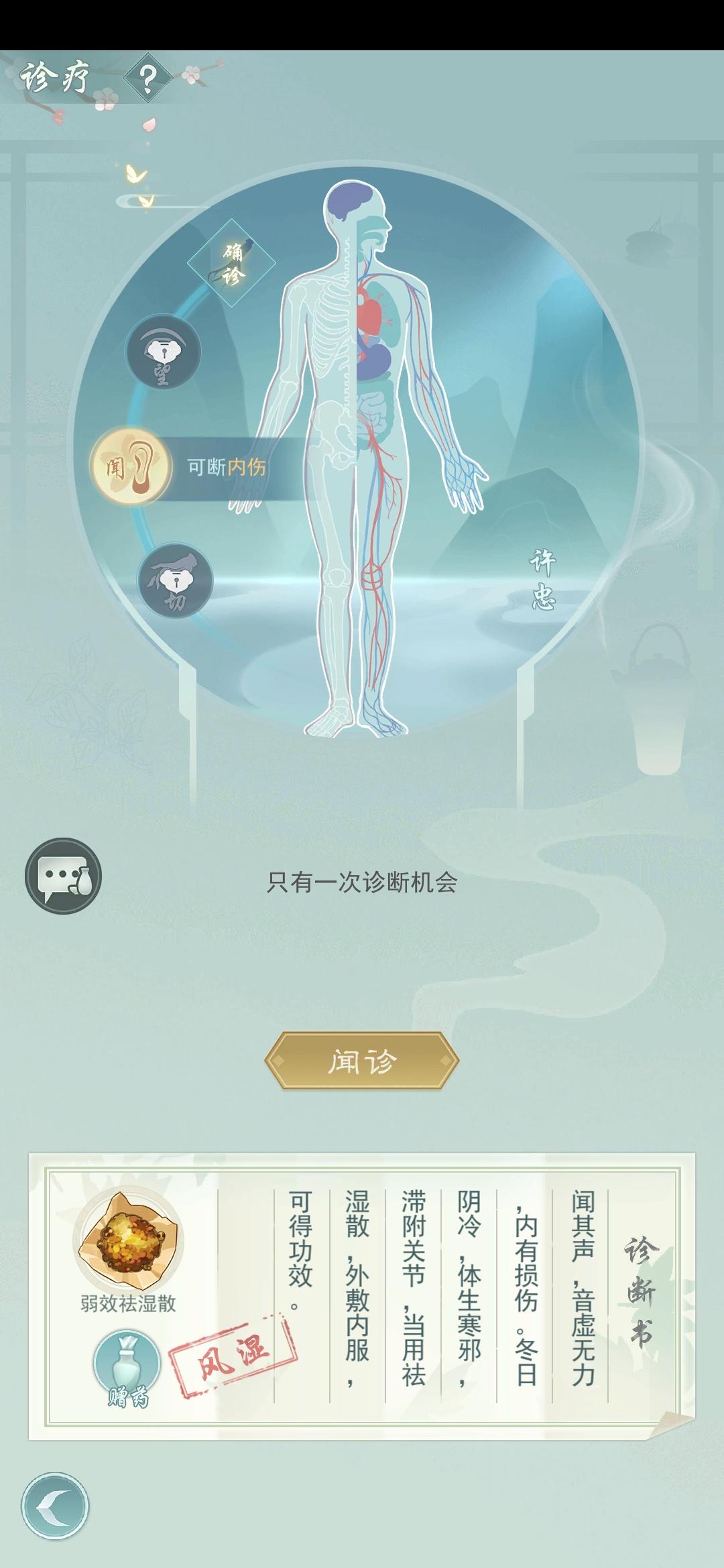This screenshot has height=1568, width=724.
Task: Expand patient name label 许忠
Action: pos(544,580)
